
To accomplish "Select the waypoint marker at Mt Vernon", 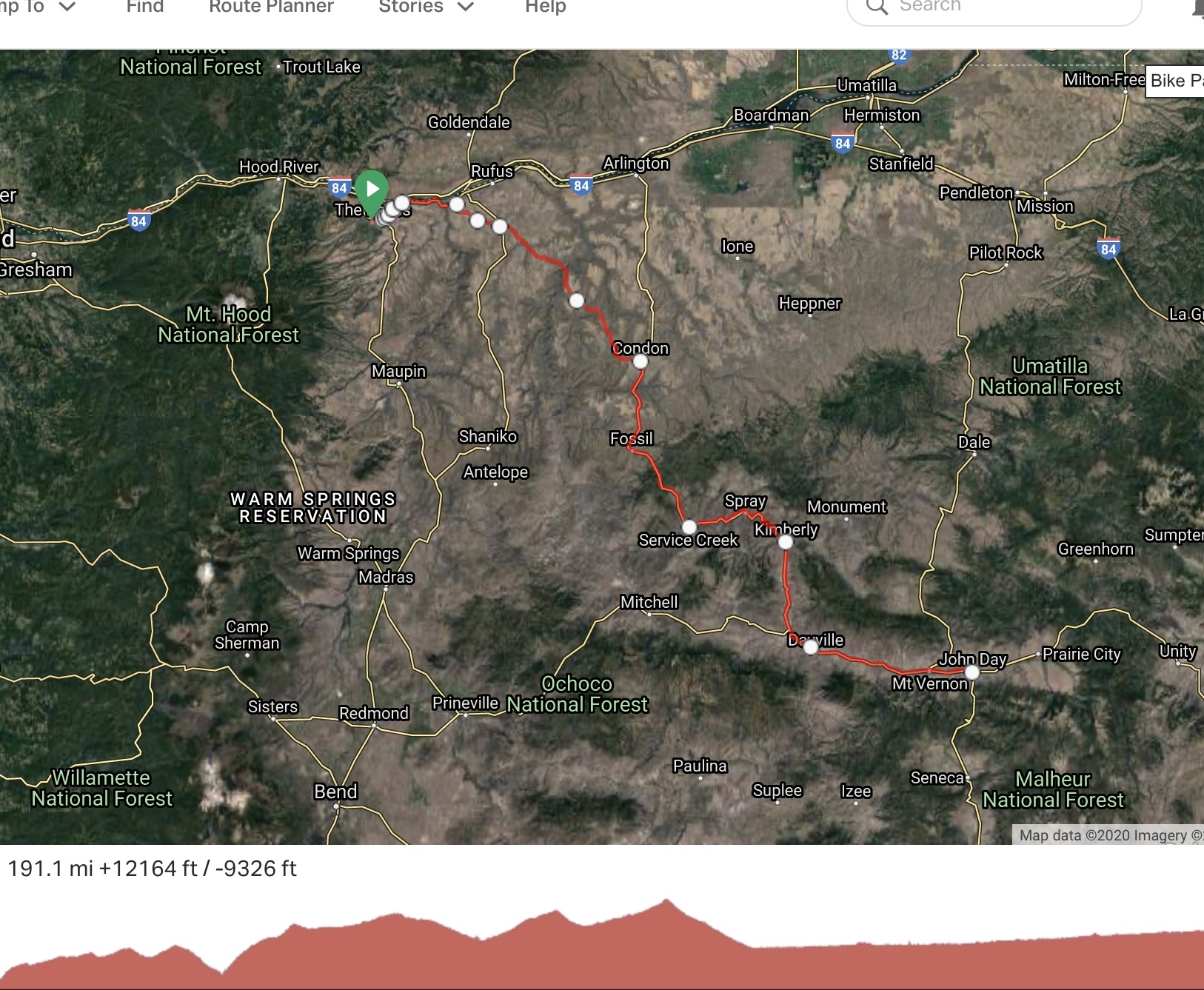I will [x=972, y=672].
